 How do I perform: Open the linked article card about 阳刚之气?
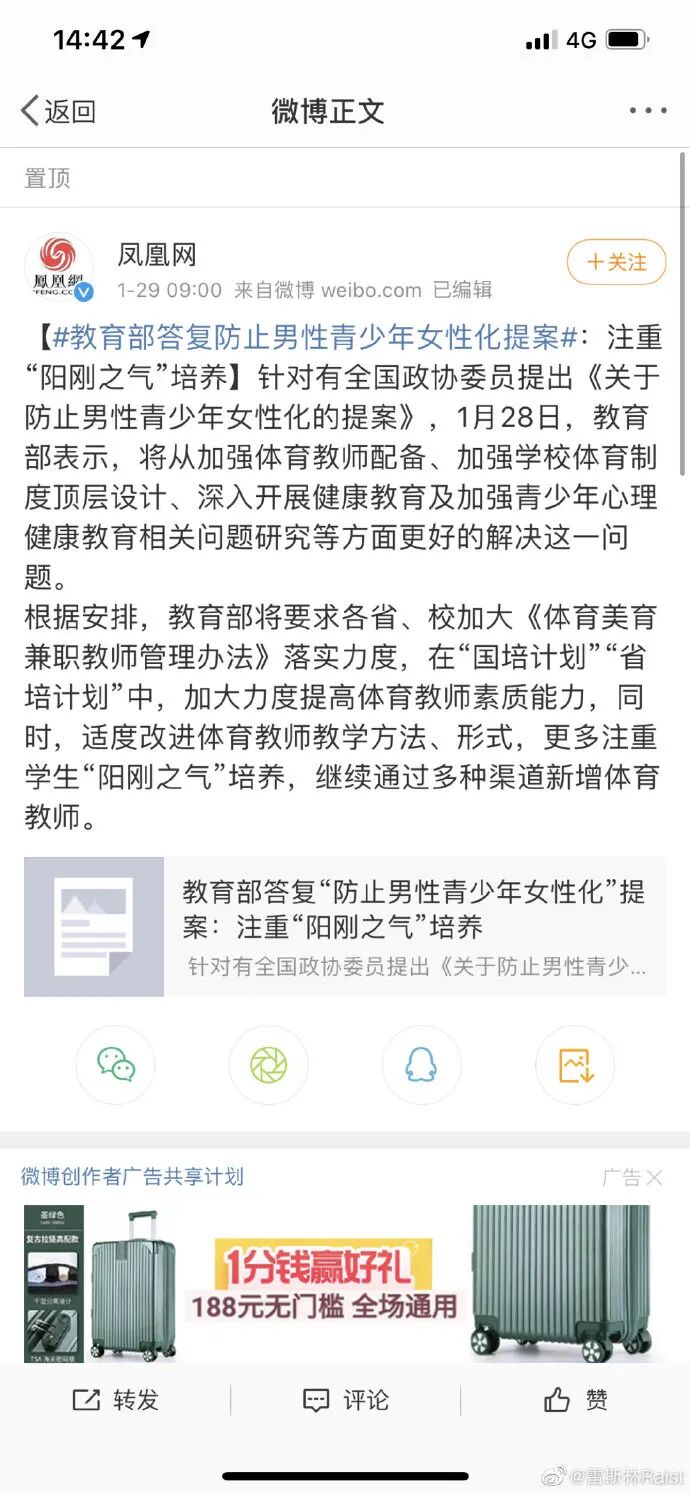coord(345,926)
